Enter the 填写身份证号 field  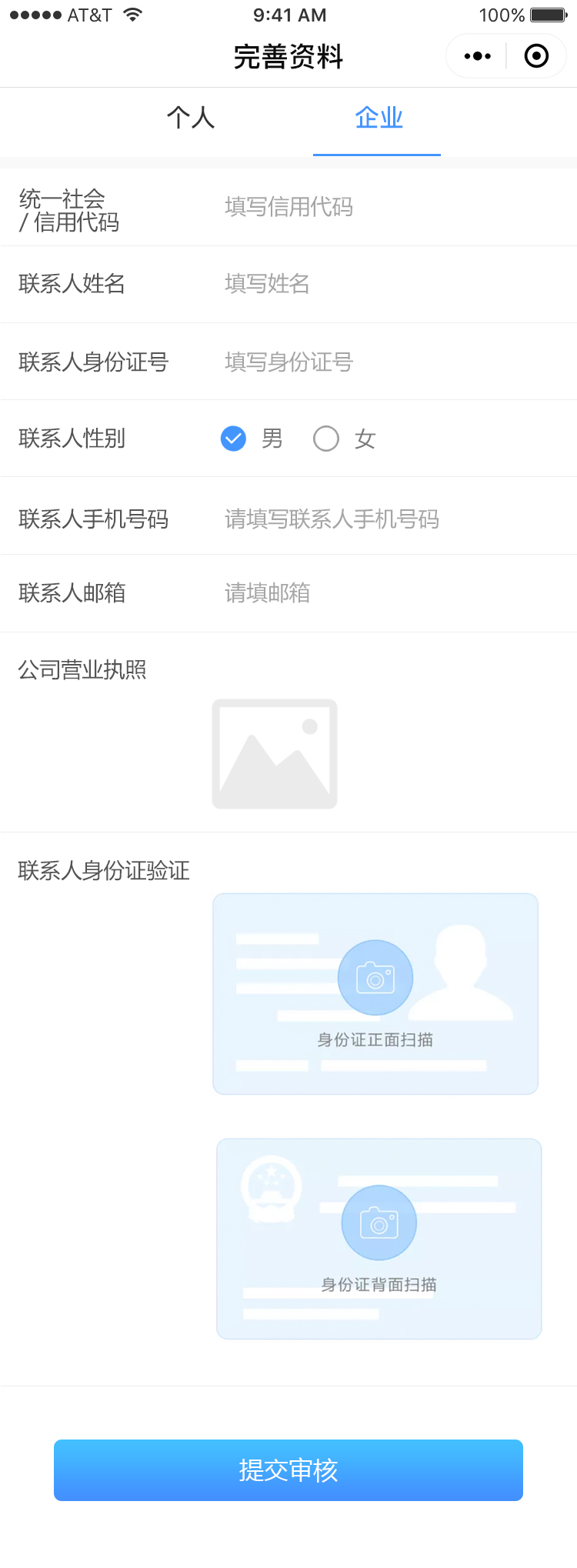click(x=385, y=362)
